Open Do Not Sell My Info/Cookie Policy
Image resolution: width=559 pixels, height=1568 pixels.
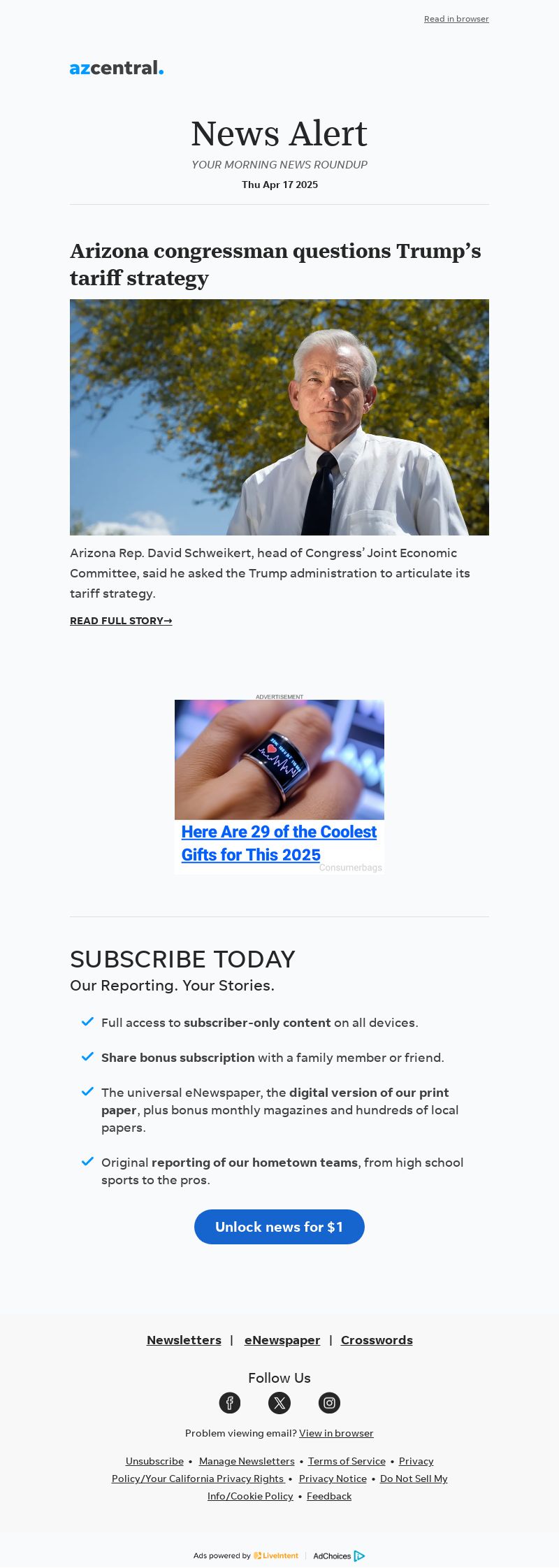coord(250,1496)
